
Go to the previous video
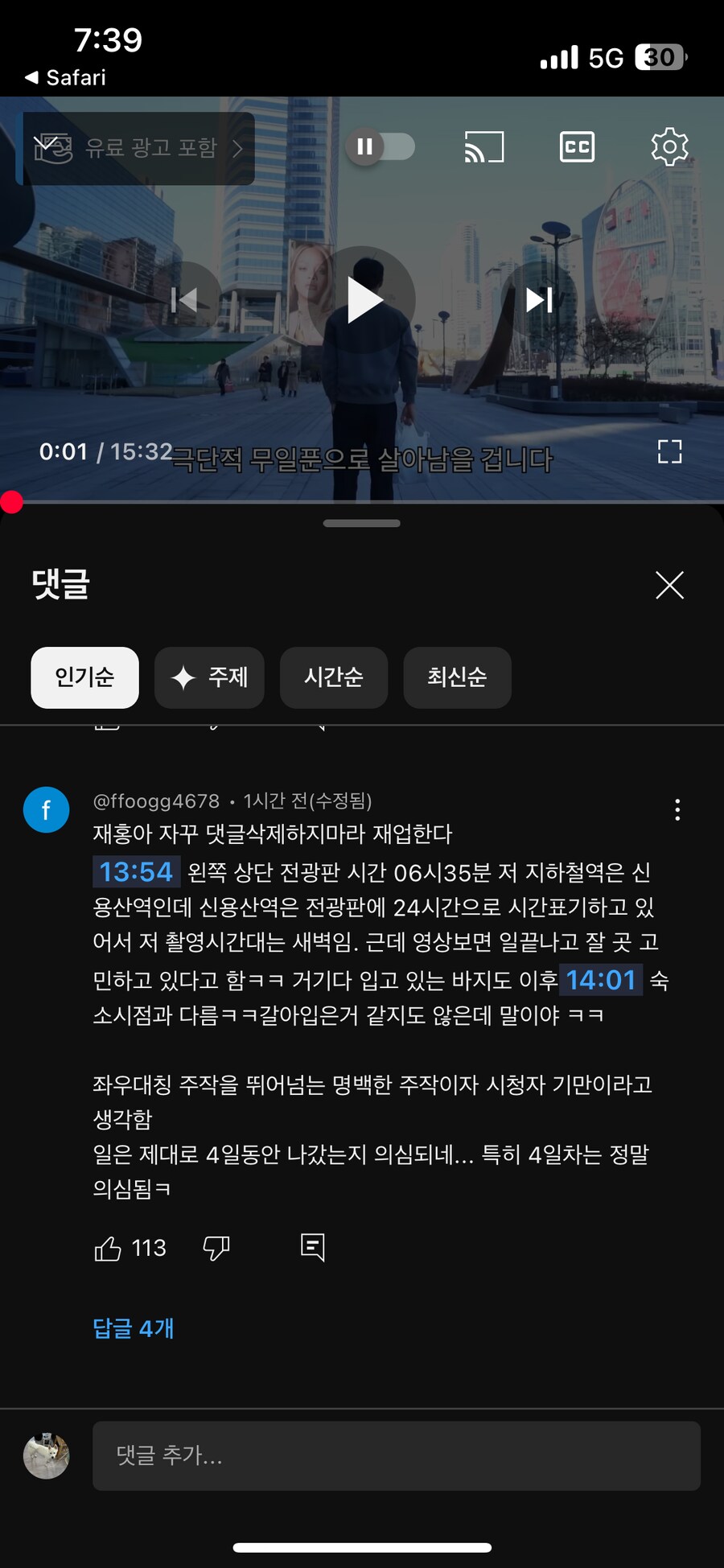point(185,299)
